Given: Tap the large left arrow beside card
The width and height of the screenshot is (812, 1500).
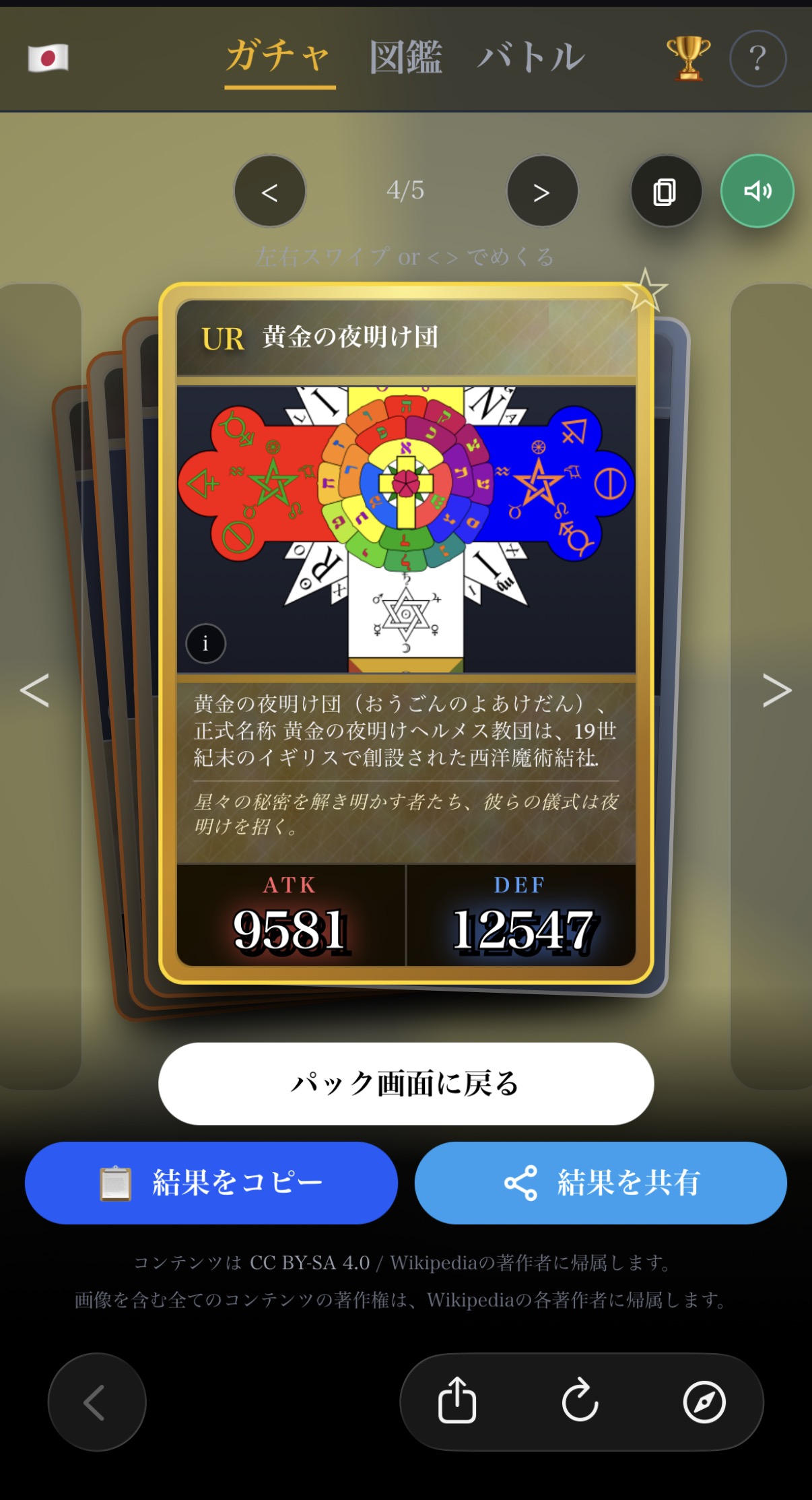Looking at the screenshot, I should coord(34,690).
